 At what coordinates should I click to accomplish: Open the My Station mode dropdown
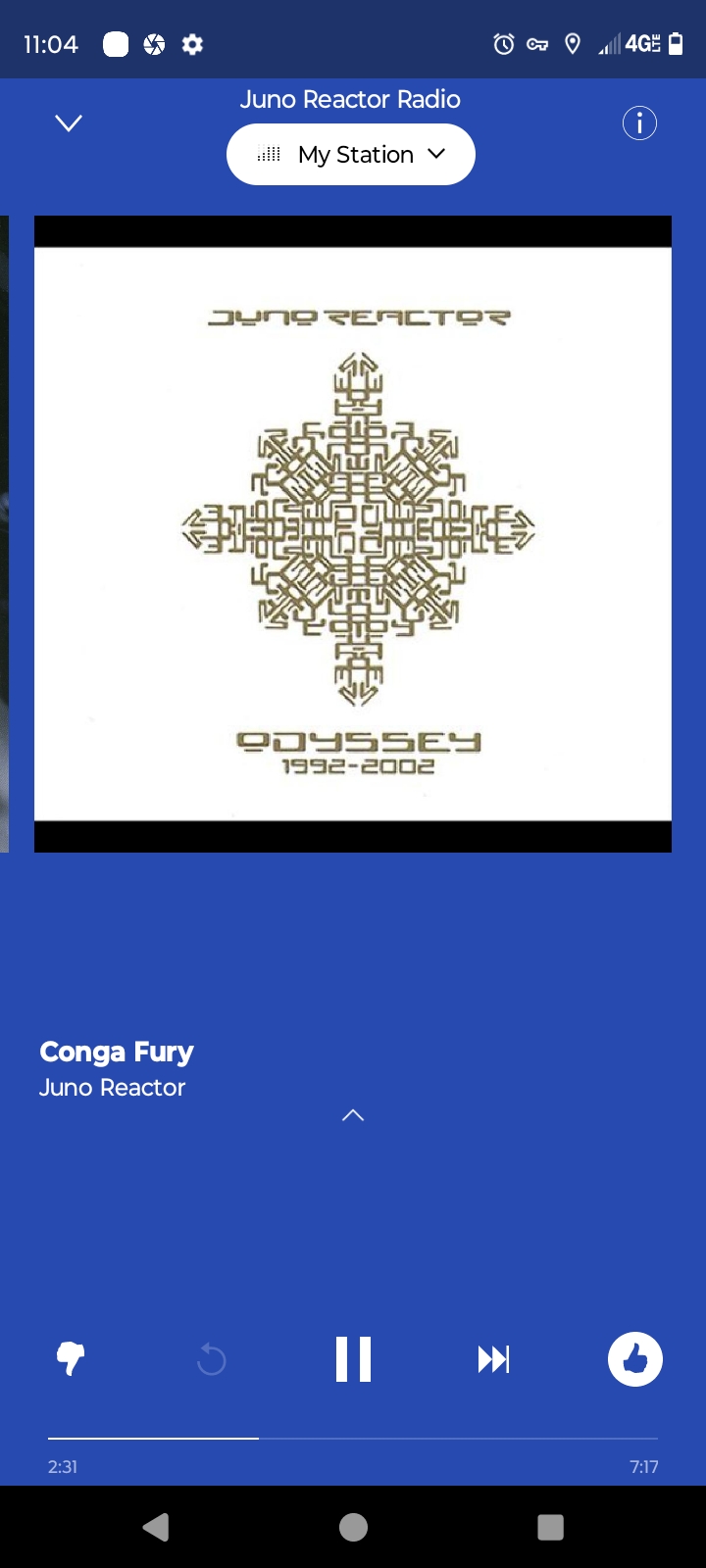click(x=351, y=155)
